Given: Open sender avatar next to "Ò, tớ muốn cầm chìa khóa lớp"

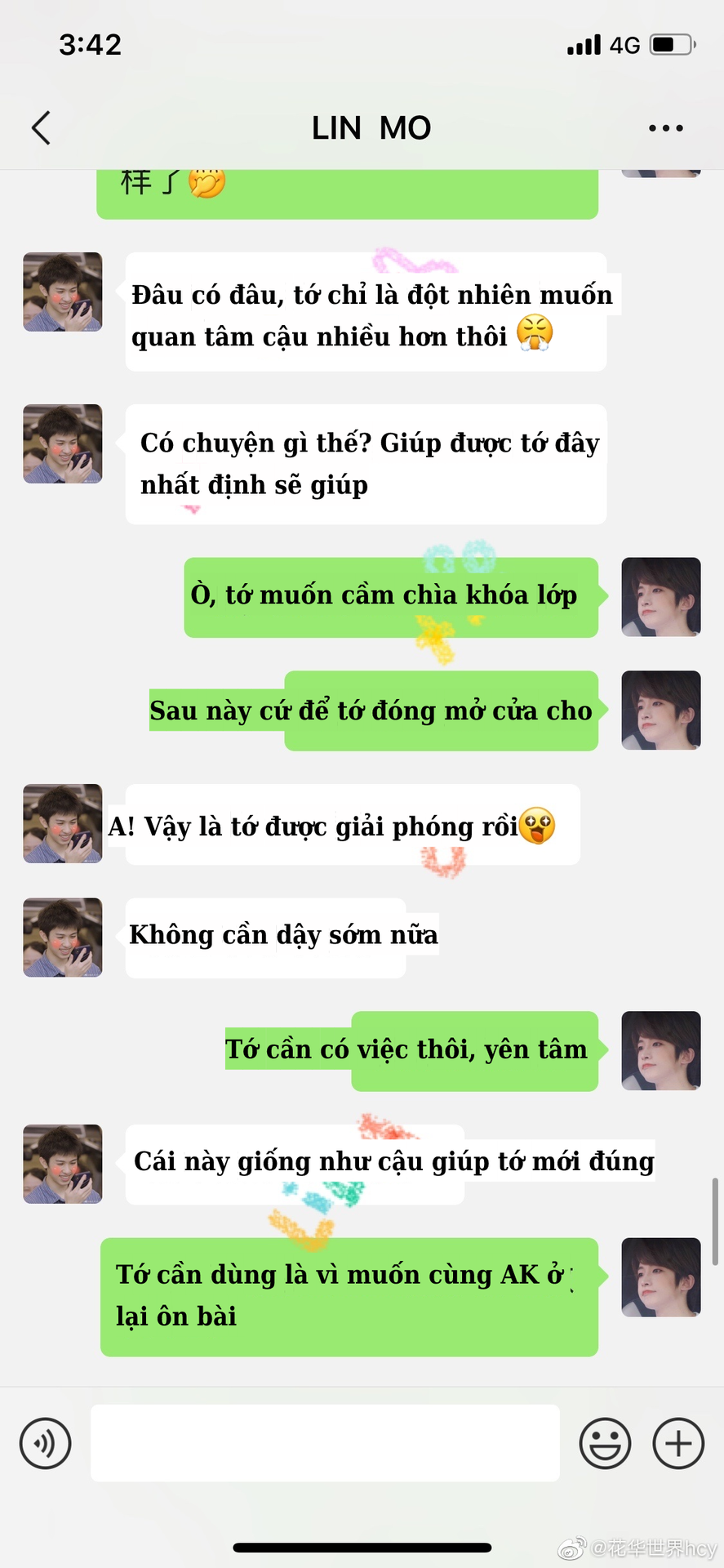Looking at the screenshot, I should pyautogui.click(x=661, y=597).
